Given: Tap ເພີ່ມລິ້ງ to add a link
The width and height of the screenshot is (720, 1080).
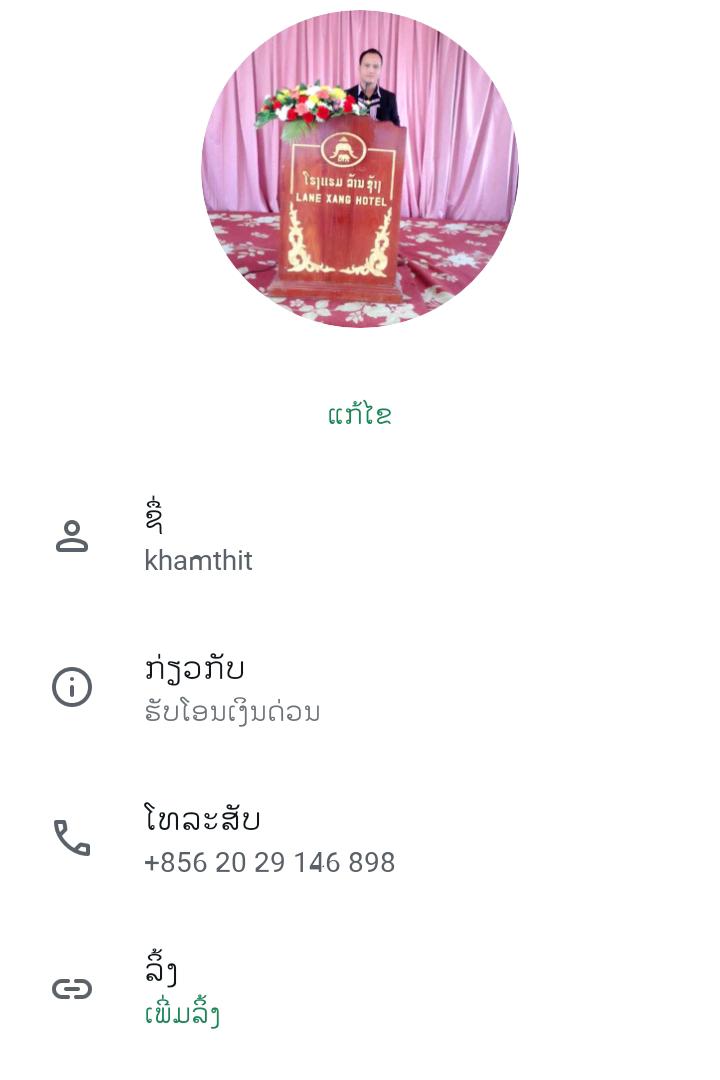Looking at the screenshot, I should pos(183,1014).
